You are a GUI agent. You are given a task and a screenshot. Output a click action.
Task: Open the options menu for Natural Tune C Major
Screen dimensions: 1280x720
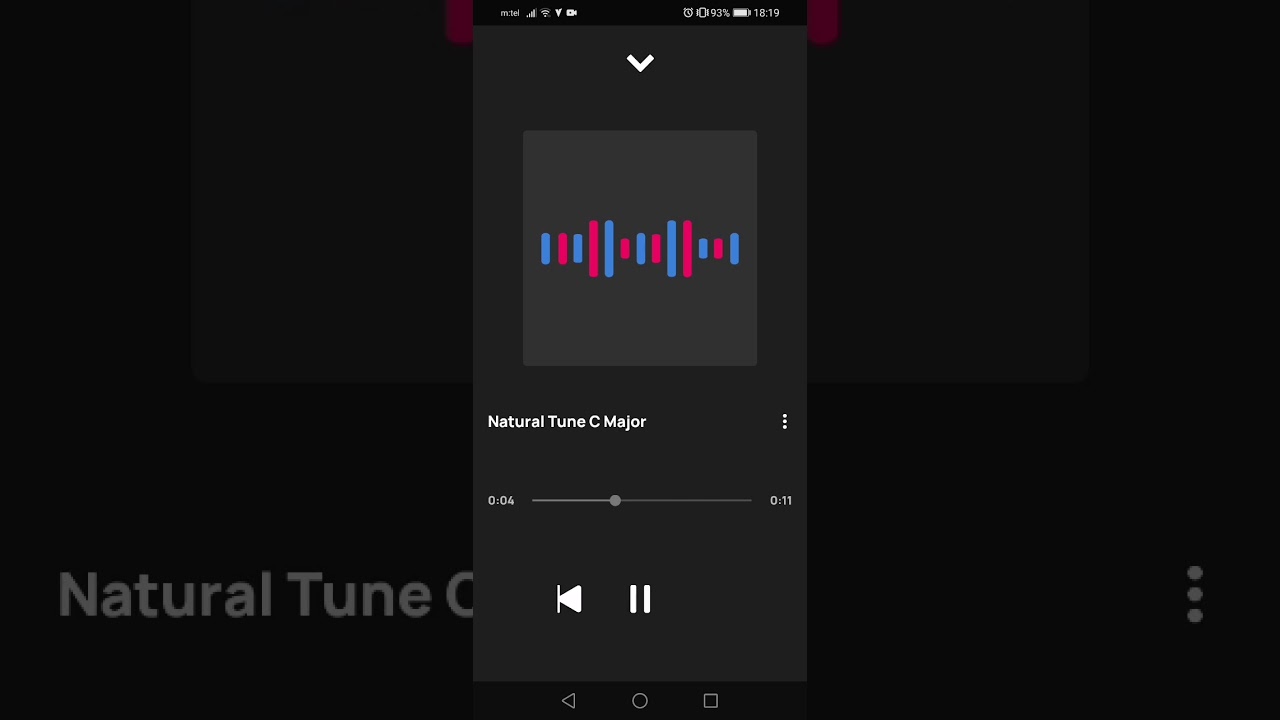tap(784, 422)
